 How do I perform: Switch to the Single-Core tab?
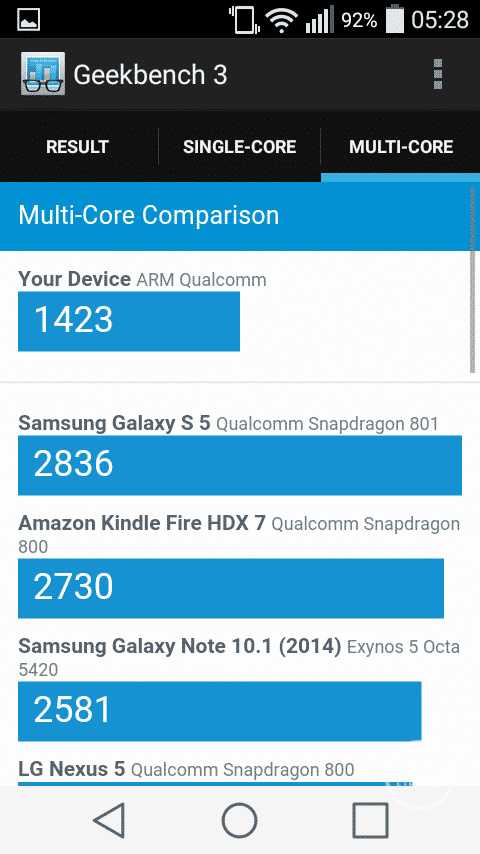239,147
